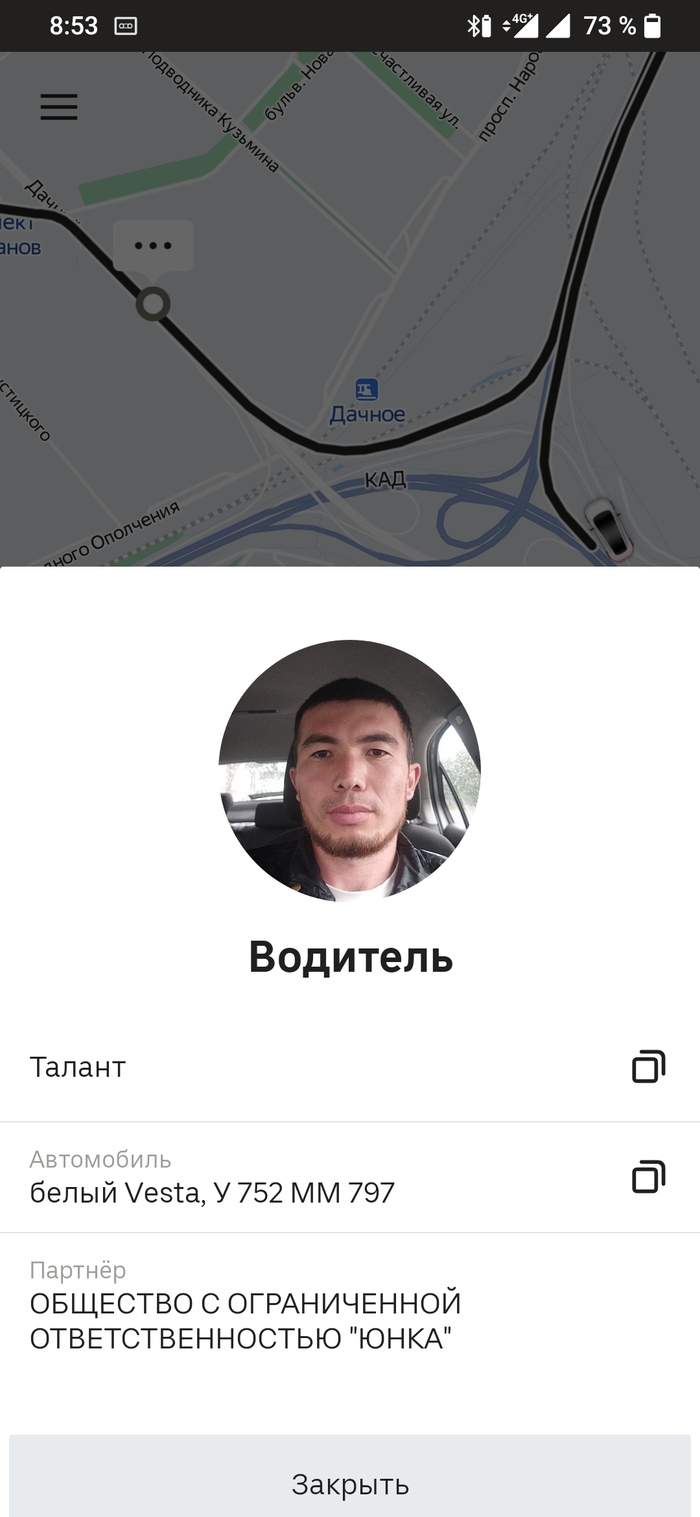Copy the driver name Талант
Screen dimensions: 700x1517
tap(648, 1067)
